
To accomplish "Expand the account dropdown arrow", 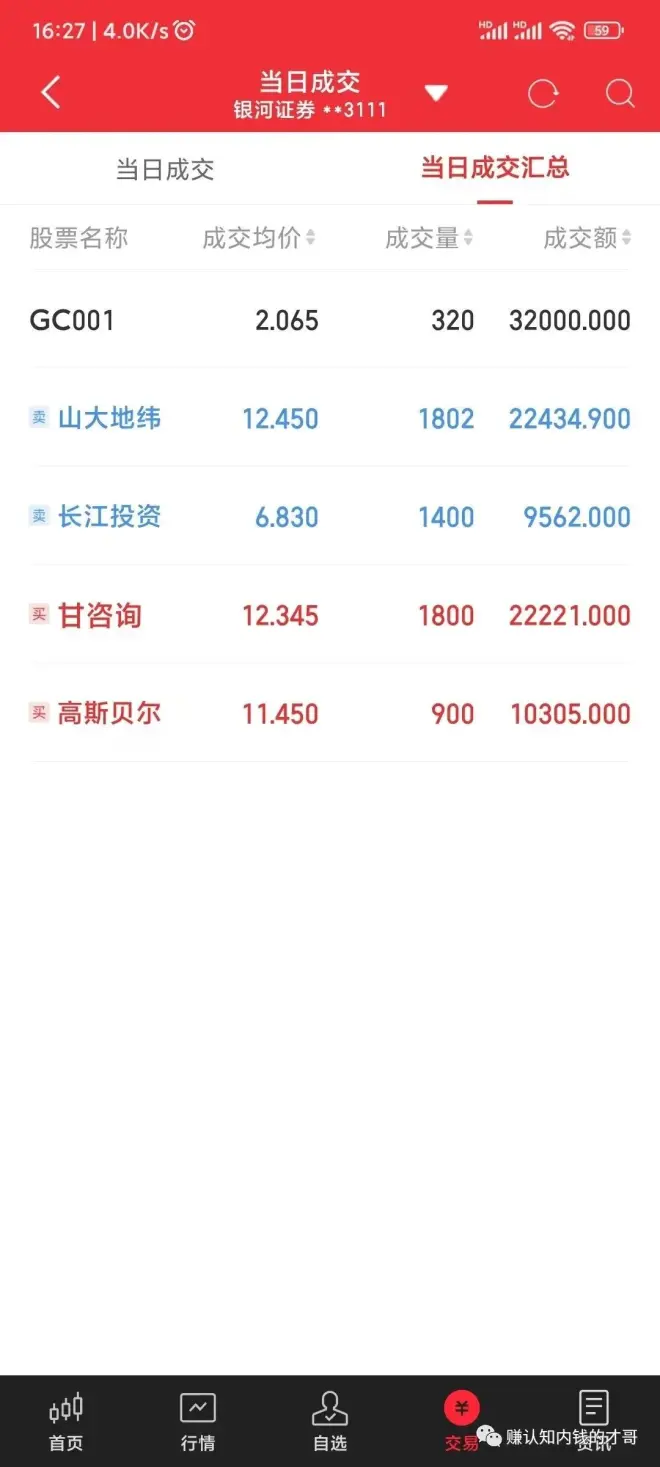I will pyautogui.click(x=435, y=94).
